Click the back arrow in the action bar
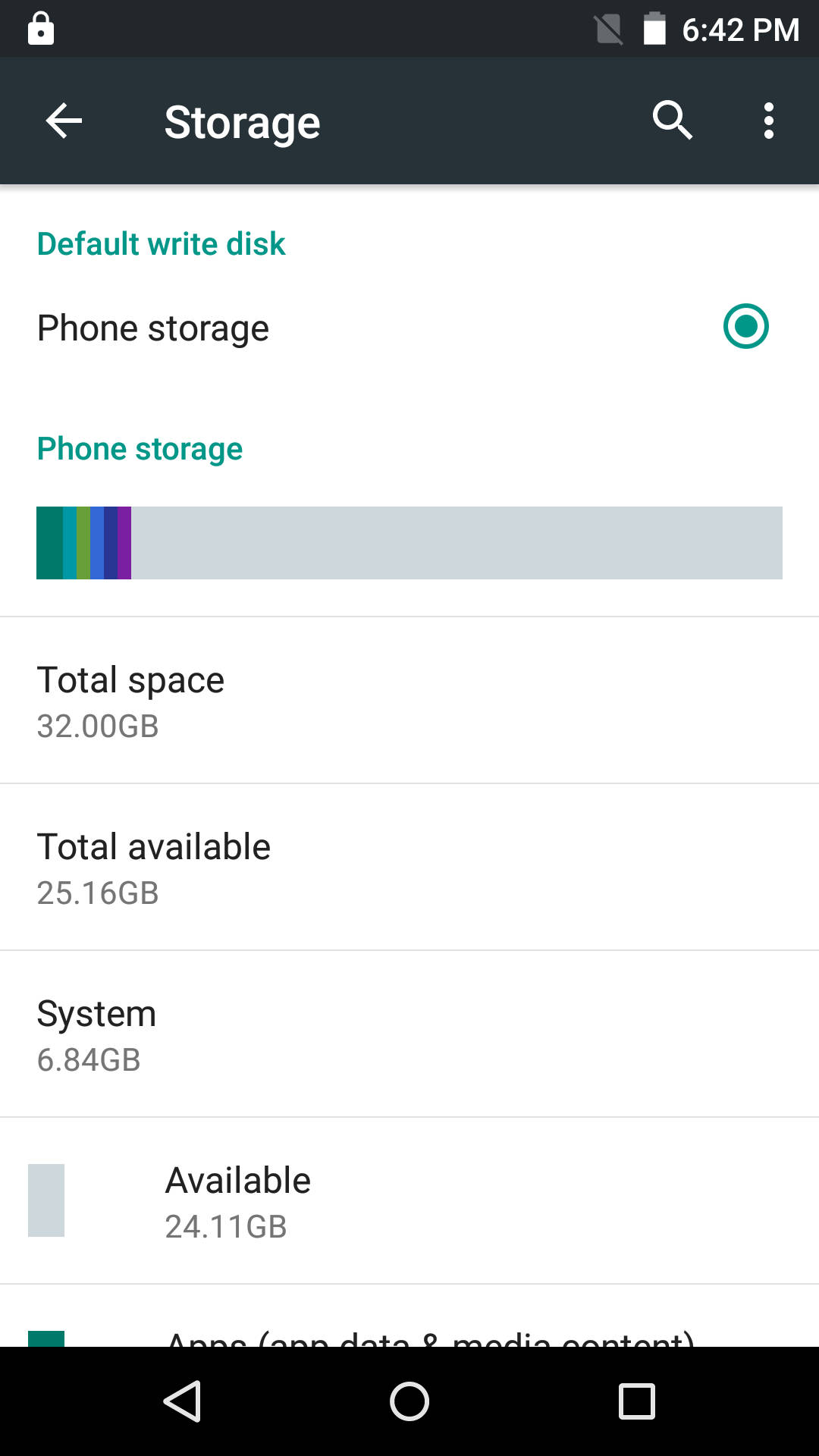Screen dimensions: 819x1456 [x=63, y=121]
